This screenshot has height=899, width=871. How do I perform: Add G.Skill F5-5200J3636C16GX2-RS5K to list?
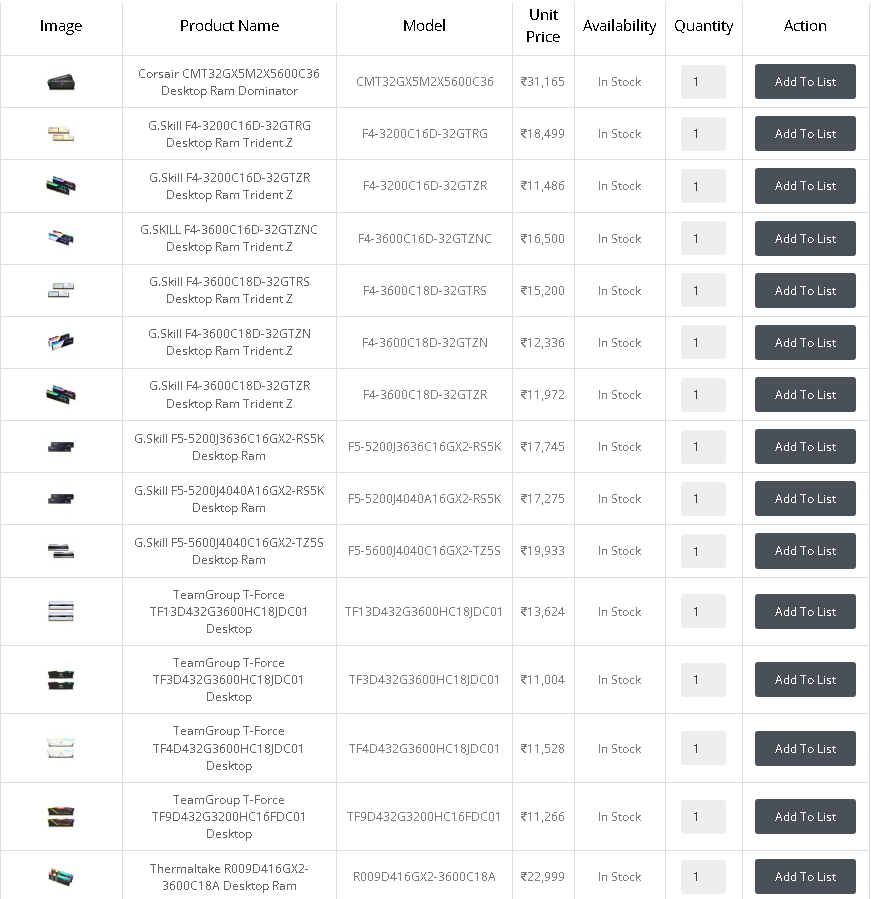pyautogui.click(x=805, y=447)
